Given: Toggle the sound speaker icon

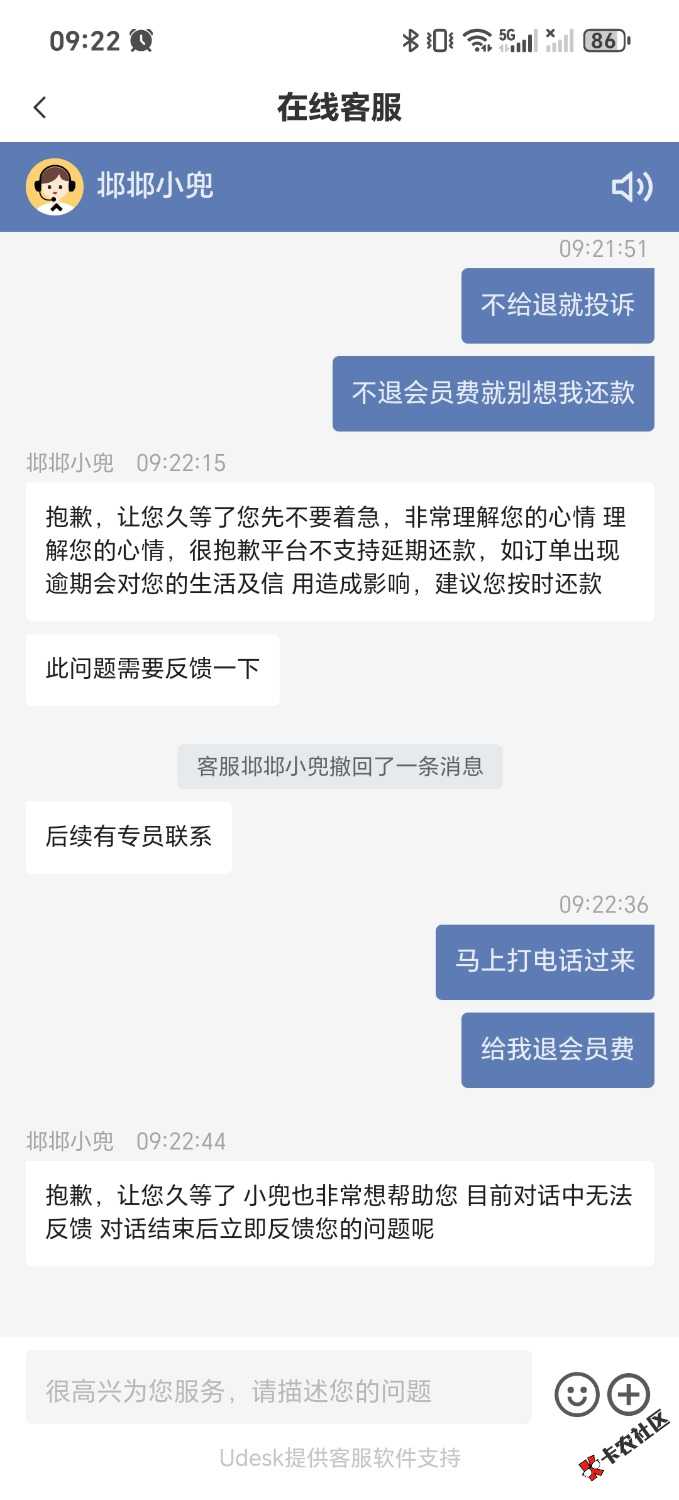Looking at the screenshot, I should pos(631,187).
